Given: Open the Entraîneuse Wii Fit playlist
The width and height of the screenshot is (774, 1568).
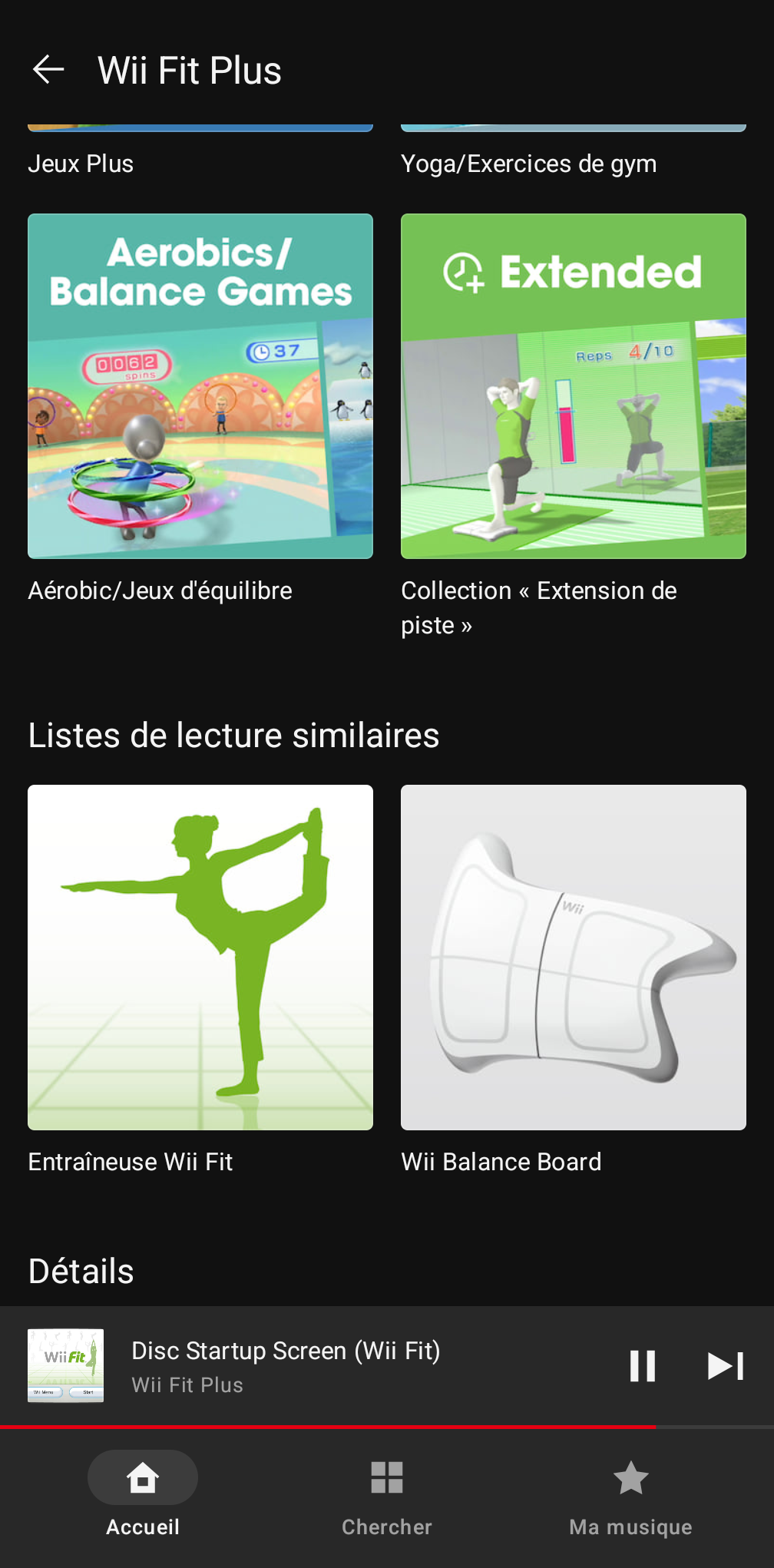Looking at the screenshot, I should point(200,957).
